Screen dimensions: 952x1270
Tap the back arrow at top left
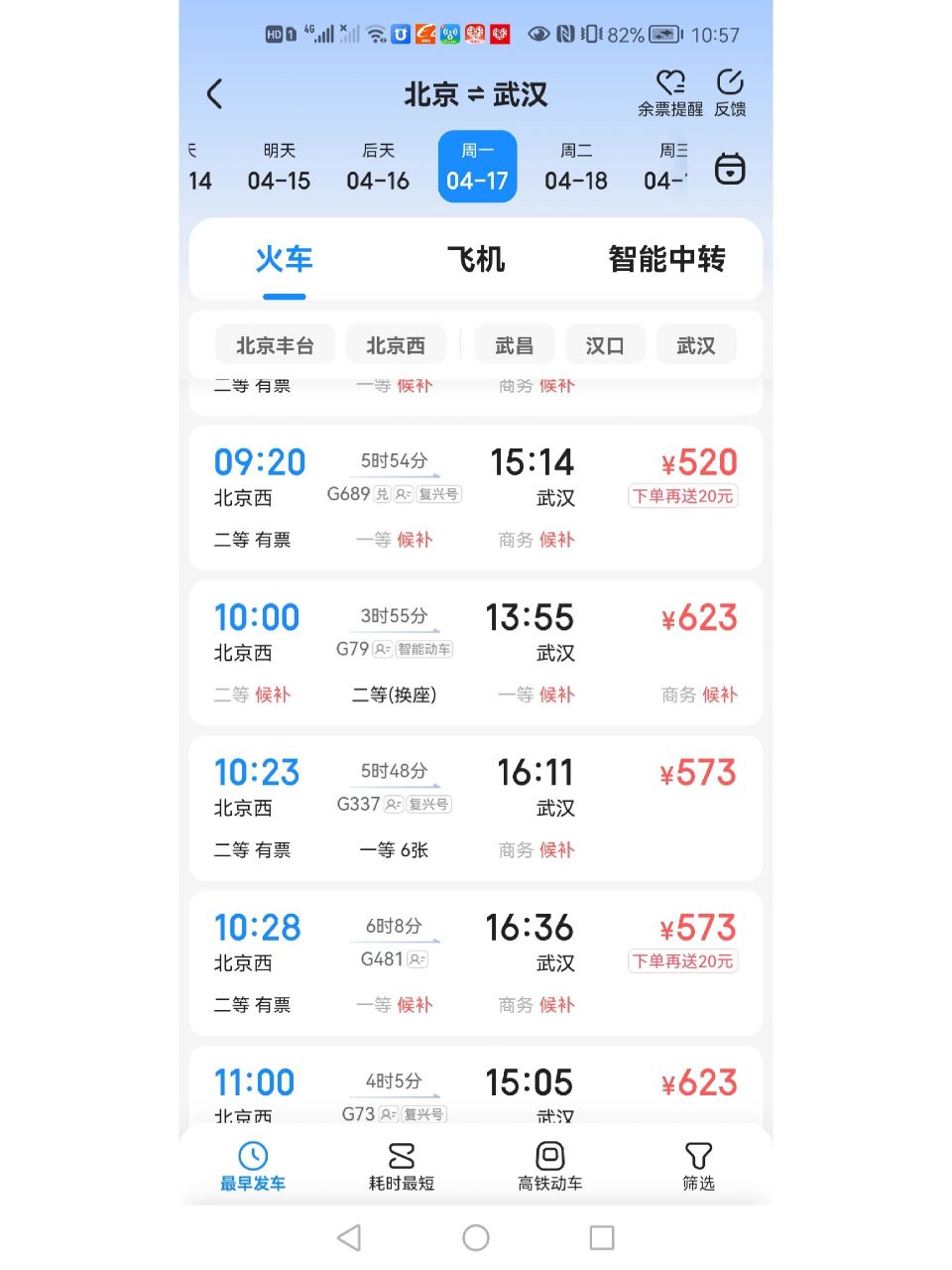pos(214,93)
